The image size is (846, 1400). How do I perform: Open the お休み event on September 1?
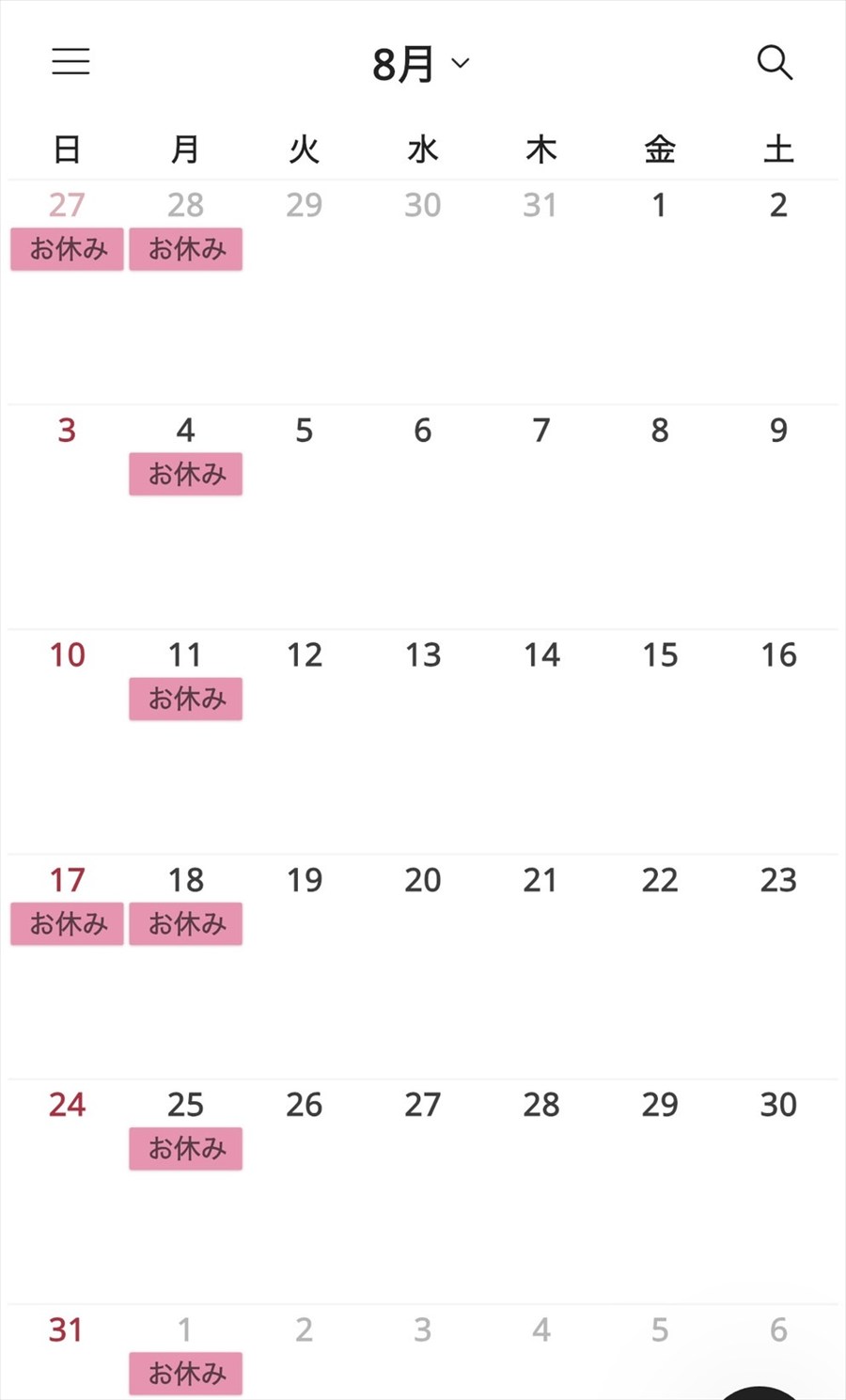click(186, 1374)
